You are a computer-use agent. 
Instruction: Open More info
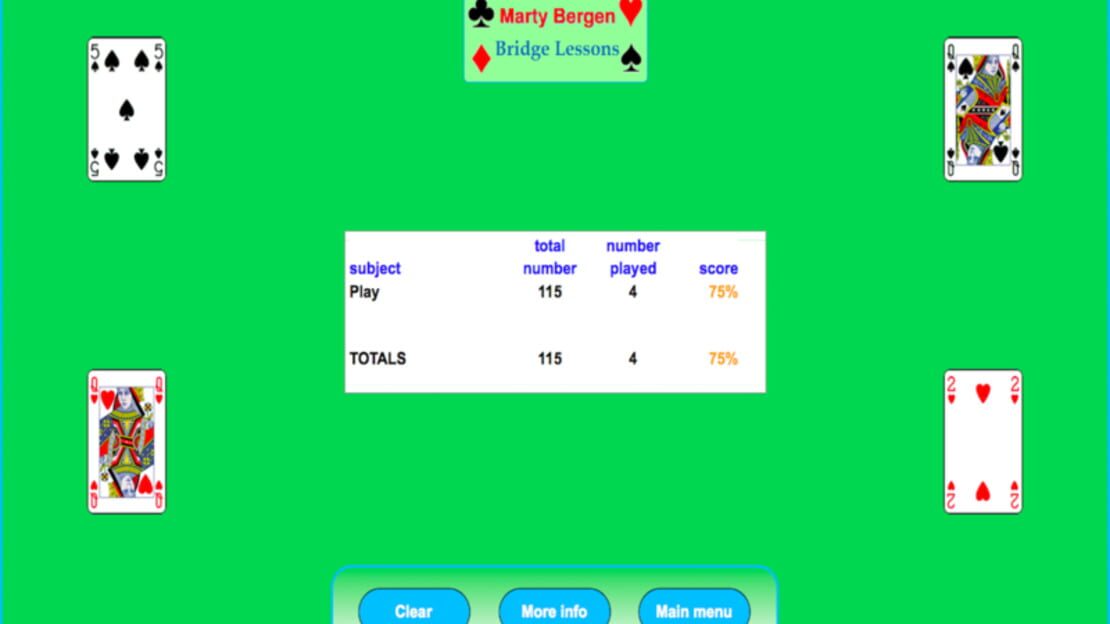point(554,609)
